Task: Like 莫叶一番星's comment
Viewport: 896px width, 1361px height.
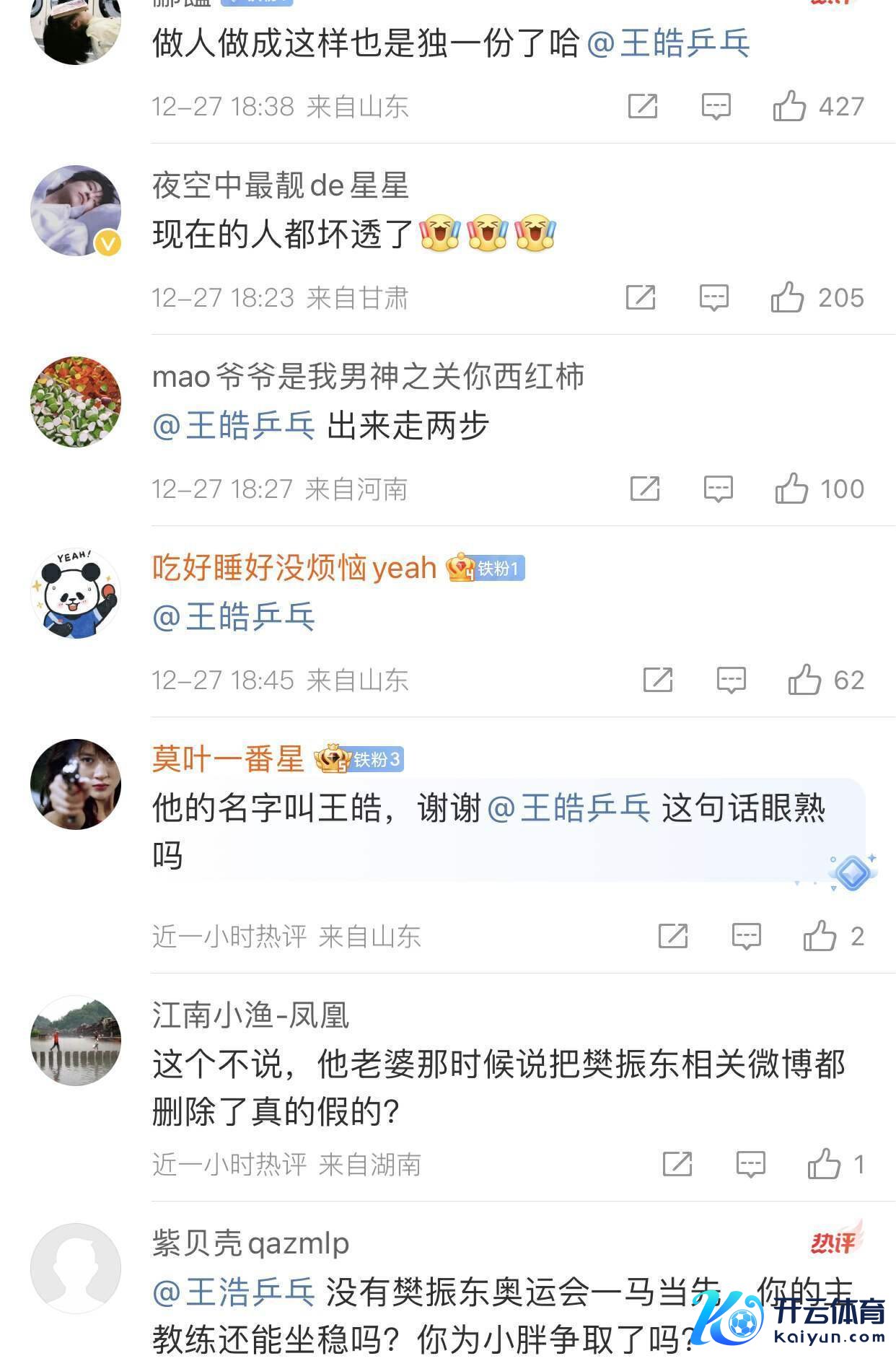Action: coord(820,936)
